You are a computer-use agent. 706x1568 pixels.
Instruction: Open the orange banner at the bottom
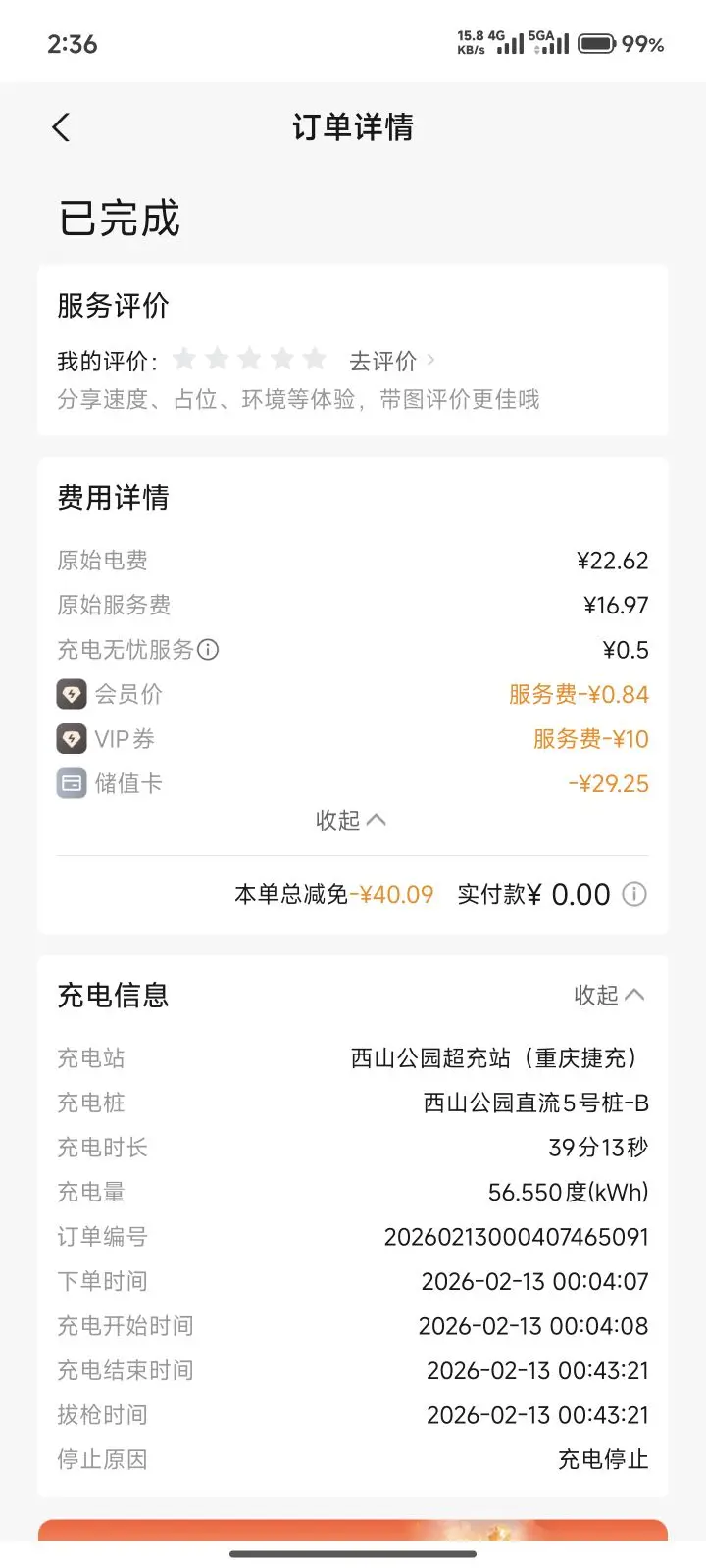pos(353,1530)
